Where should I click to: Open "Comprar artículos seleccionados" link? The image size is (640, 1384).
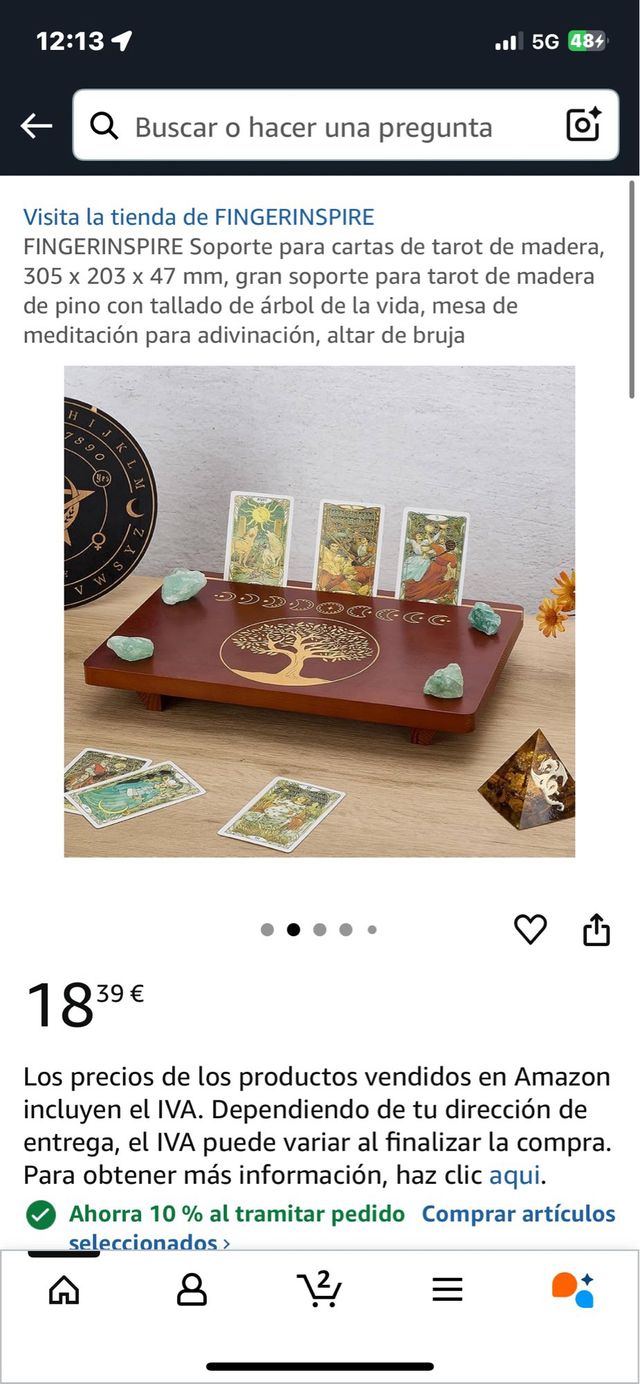[x=518, y=1214]
